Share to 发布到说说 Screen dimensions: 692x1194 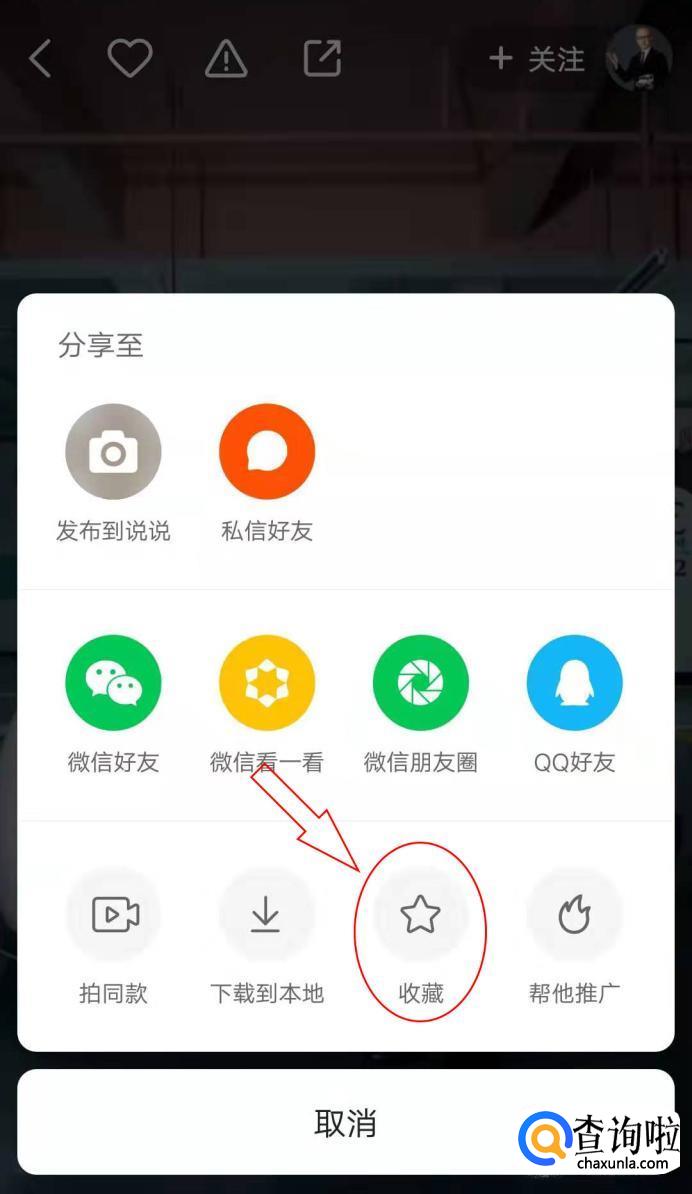pyautogui.click(x=113, y=452)
